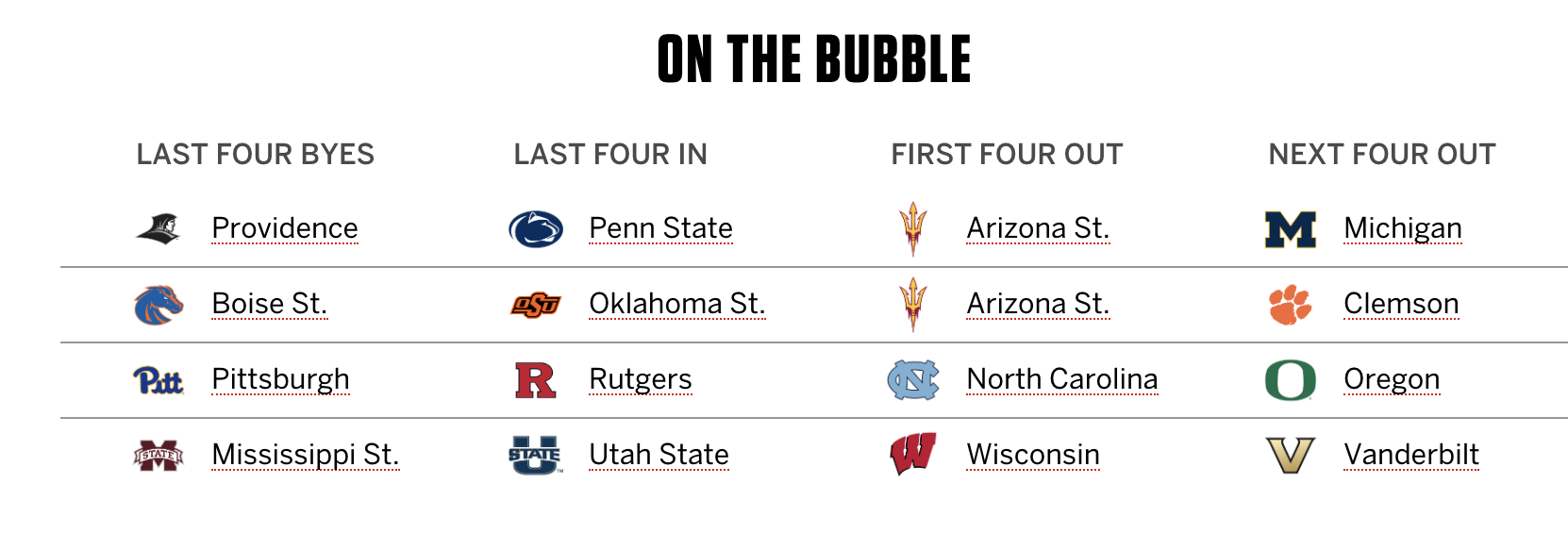Tap the Utah State link

[659, 455]
